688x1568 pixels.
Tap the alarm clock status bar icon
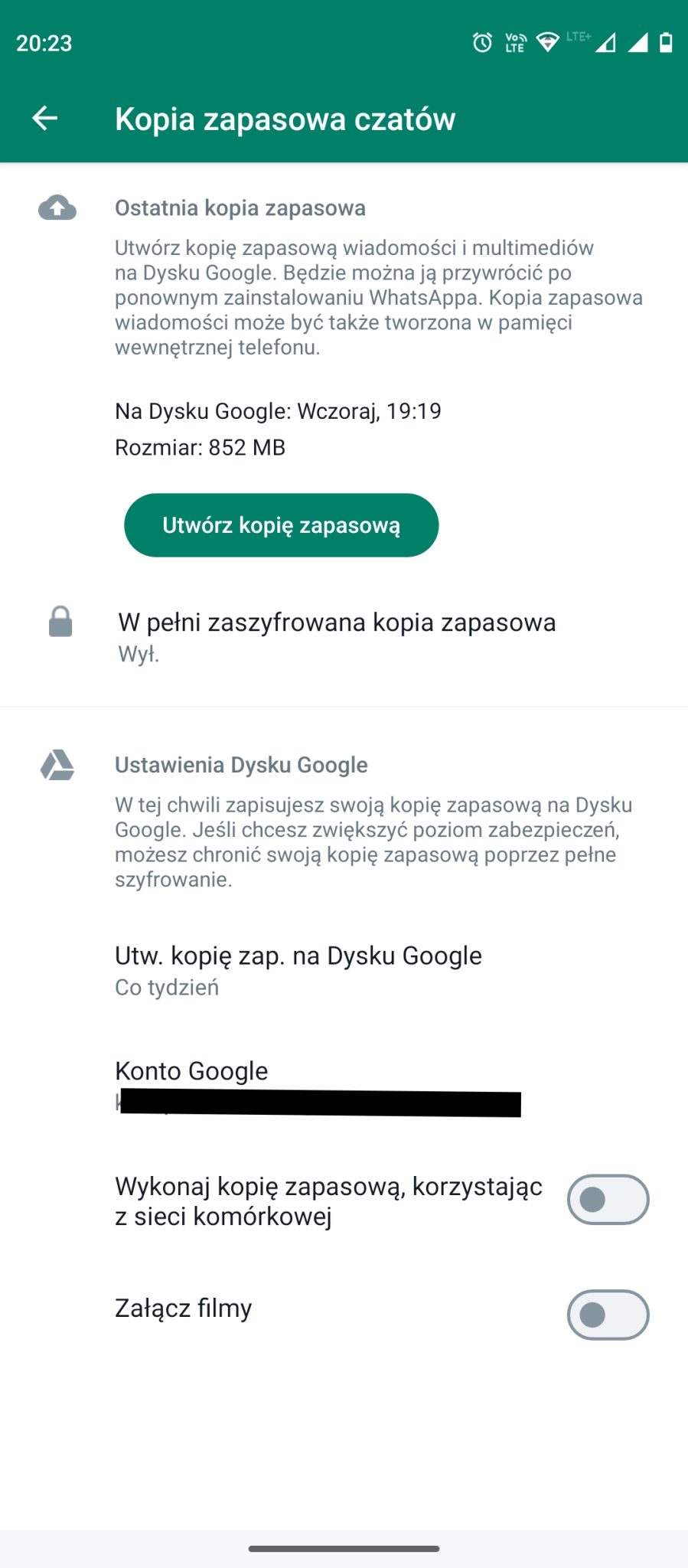pyautogui.click(x=481, y=44)
